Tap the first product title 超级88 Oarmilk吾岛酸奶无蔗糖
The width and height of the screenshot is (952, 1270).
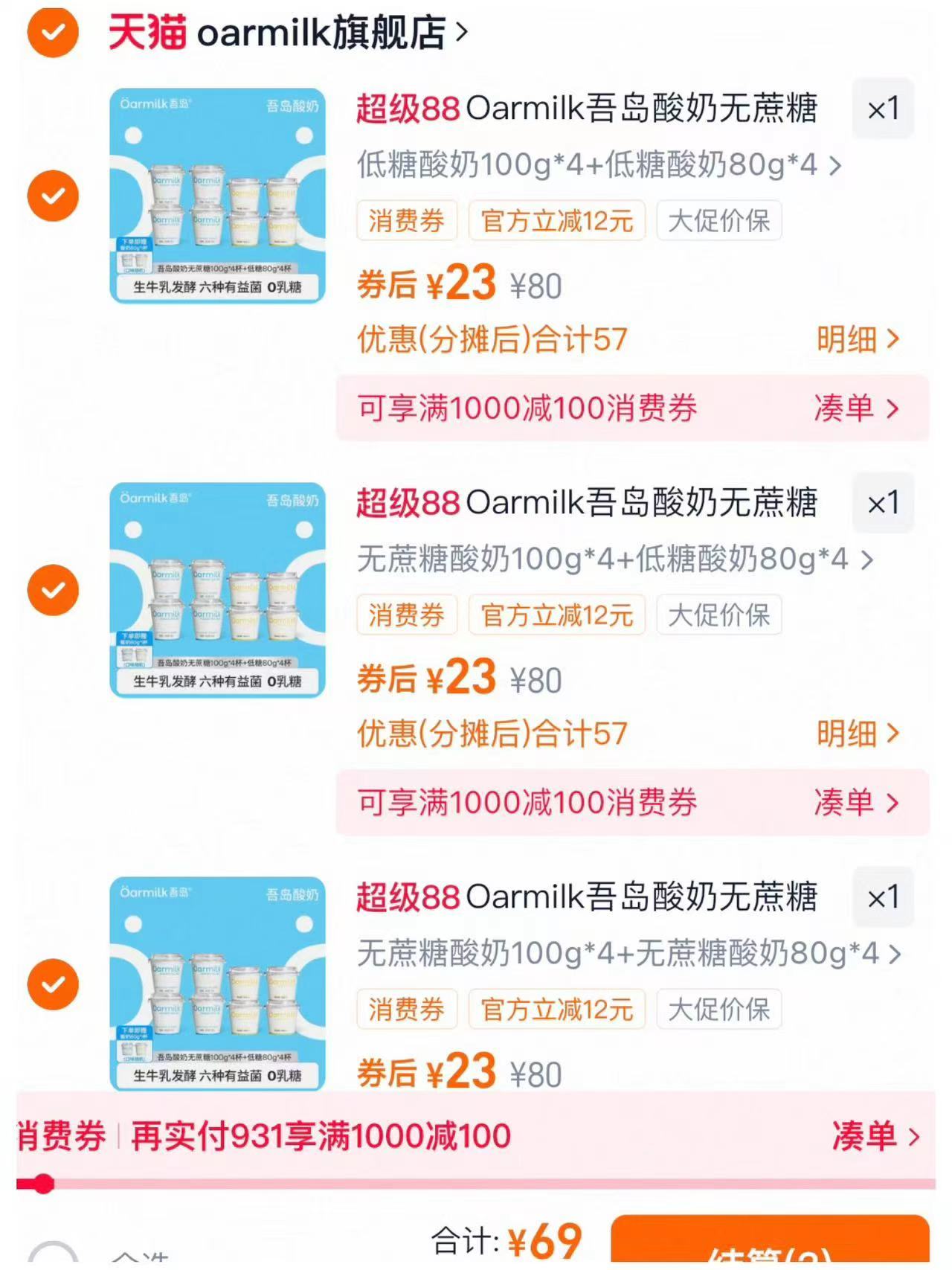pyautogui.click(x=588, y=109)
